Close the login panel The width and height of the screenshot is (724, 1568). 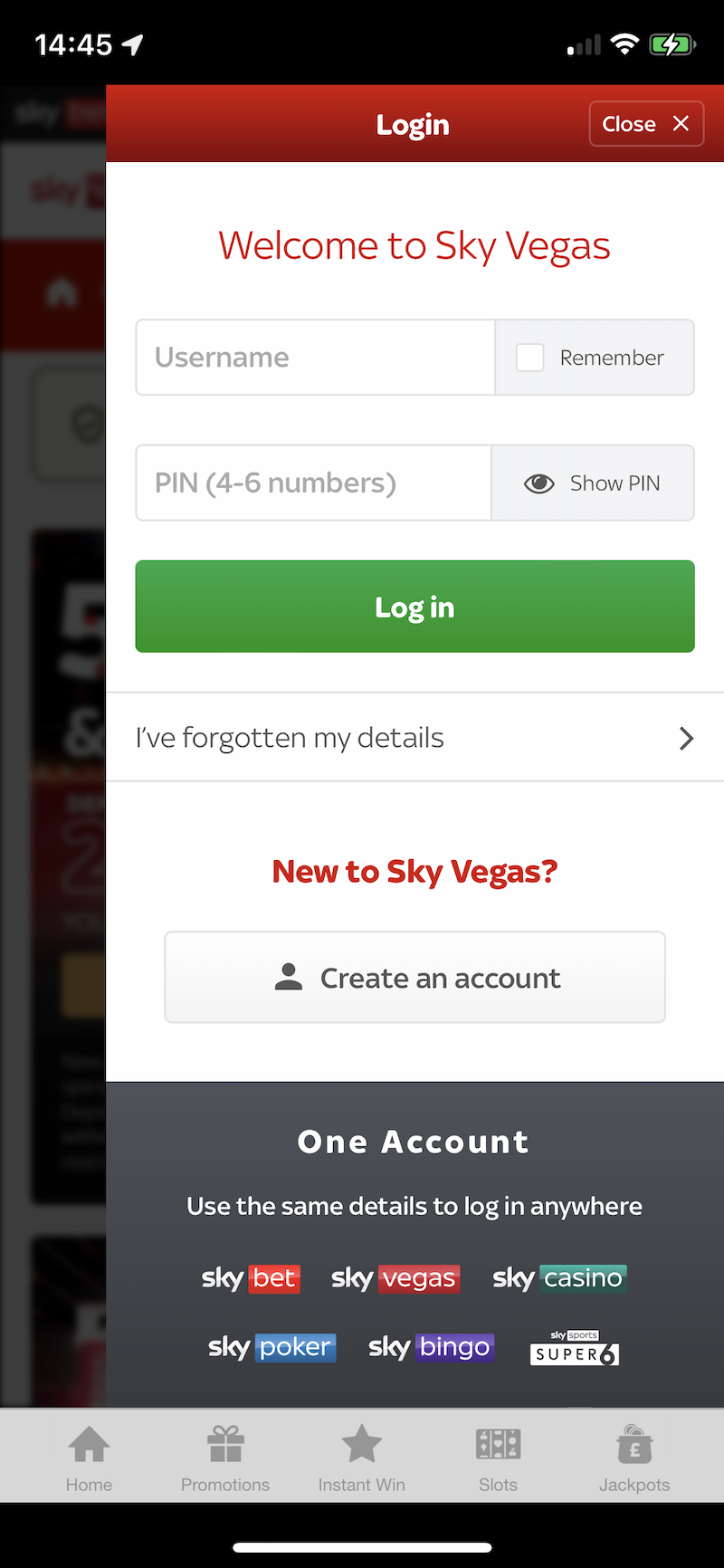coord(645,124)
